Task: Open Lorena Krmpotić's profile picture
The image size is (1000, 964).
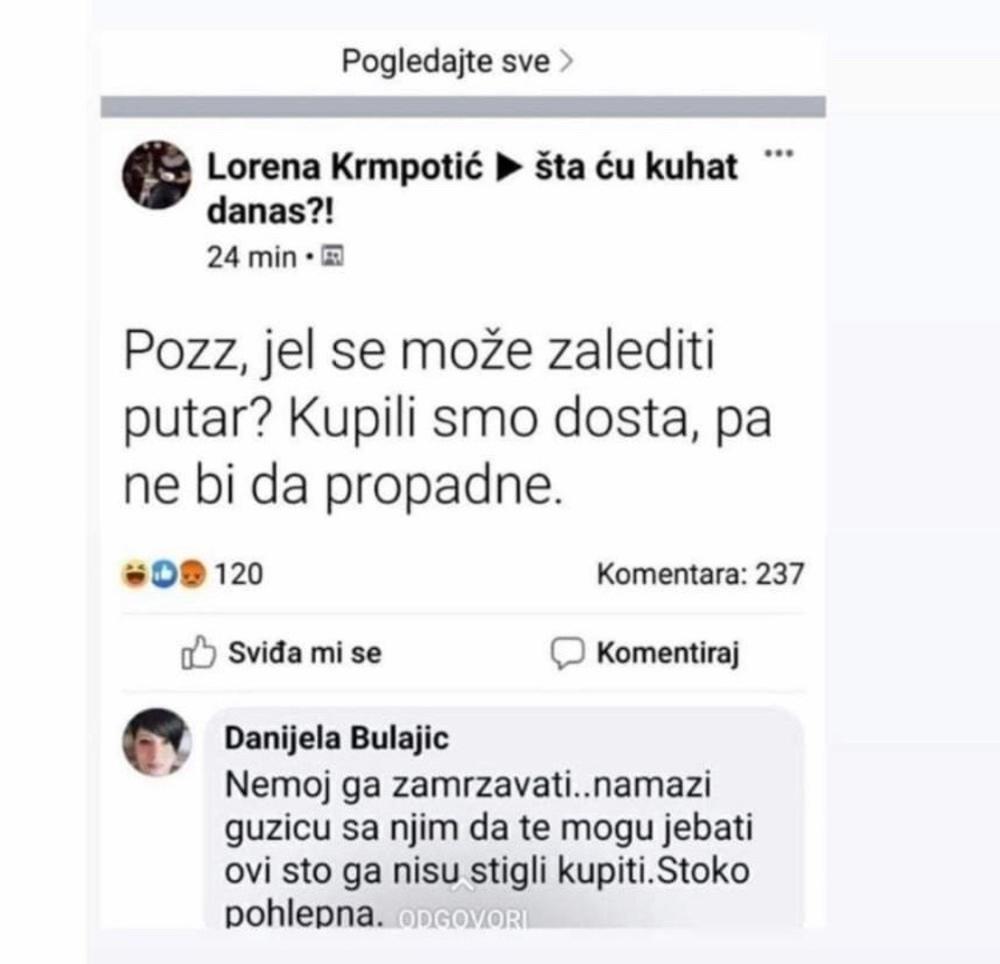Action: (x=156, y=175)
